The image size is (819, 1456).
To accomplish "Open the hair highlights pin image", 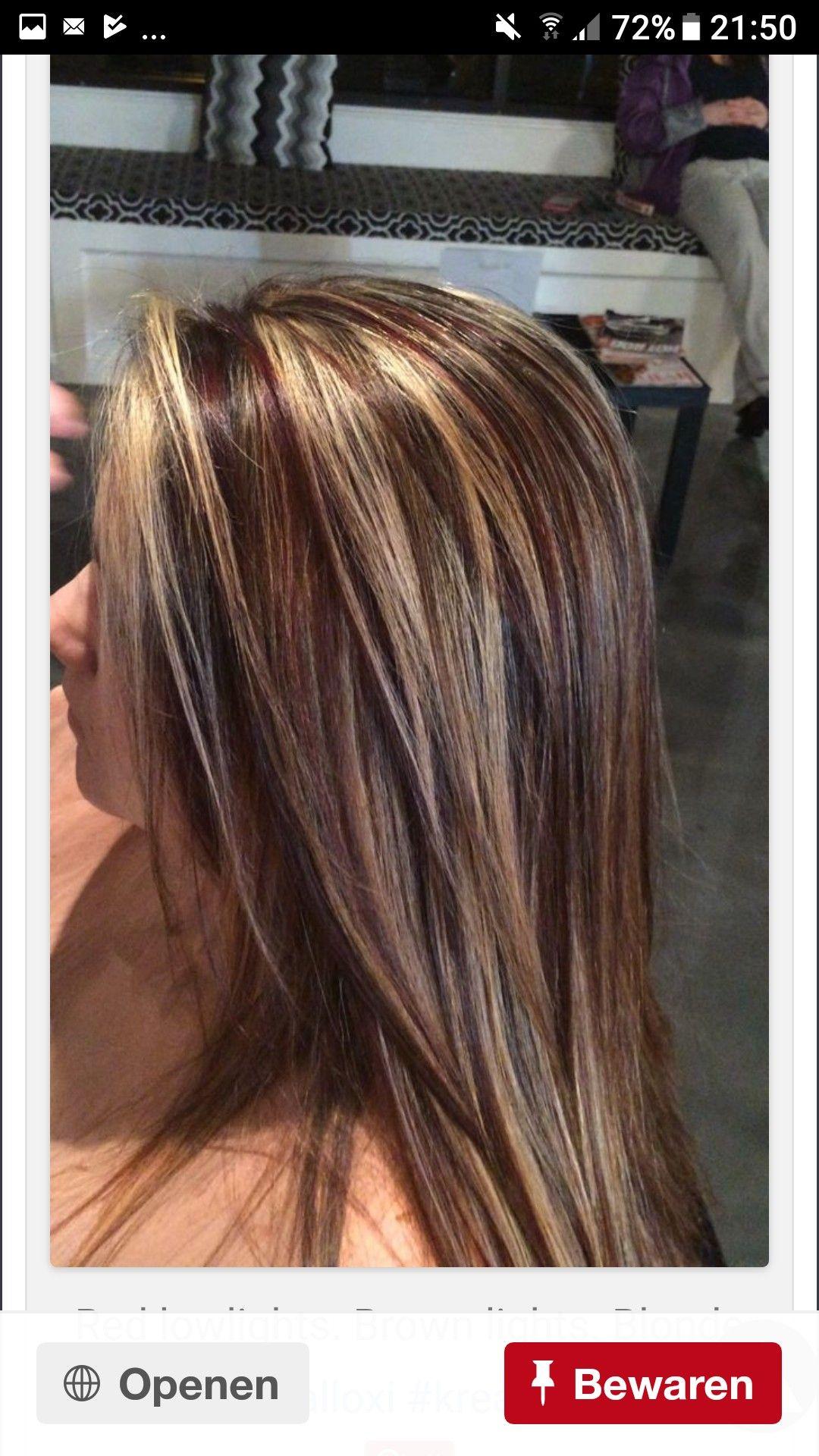I will 409,661.
